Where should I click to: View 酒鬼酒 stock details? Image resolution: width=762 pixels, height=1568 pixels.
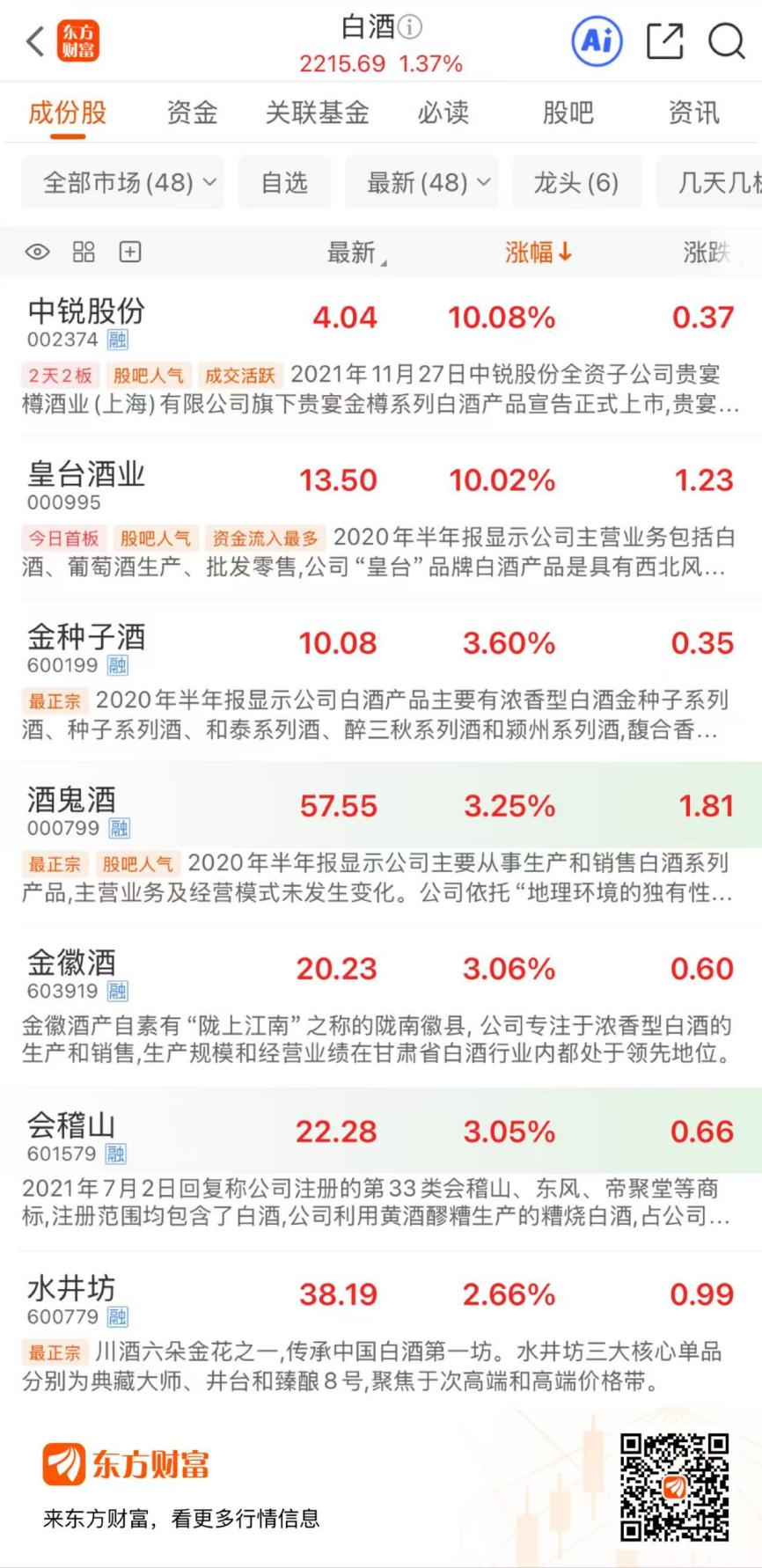[x=72, y=802]
